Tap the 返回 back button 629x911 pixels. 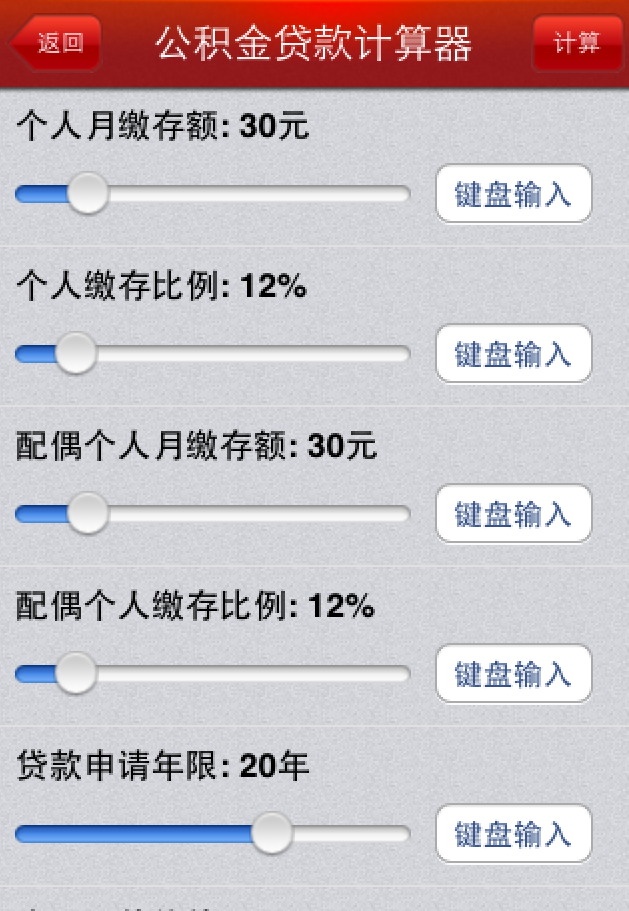[x=56, y=44]
